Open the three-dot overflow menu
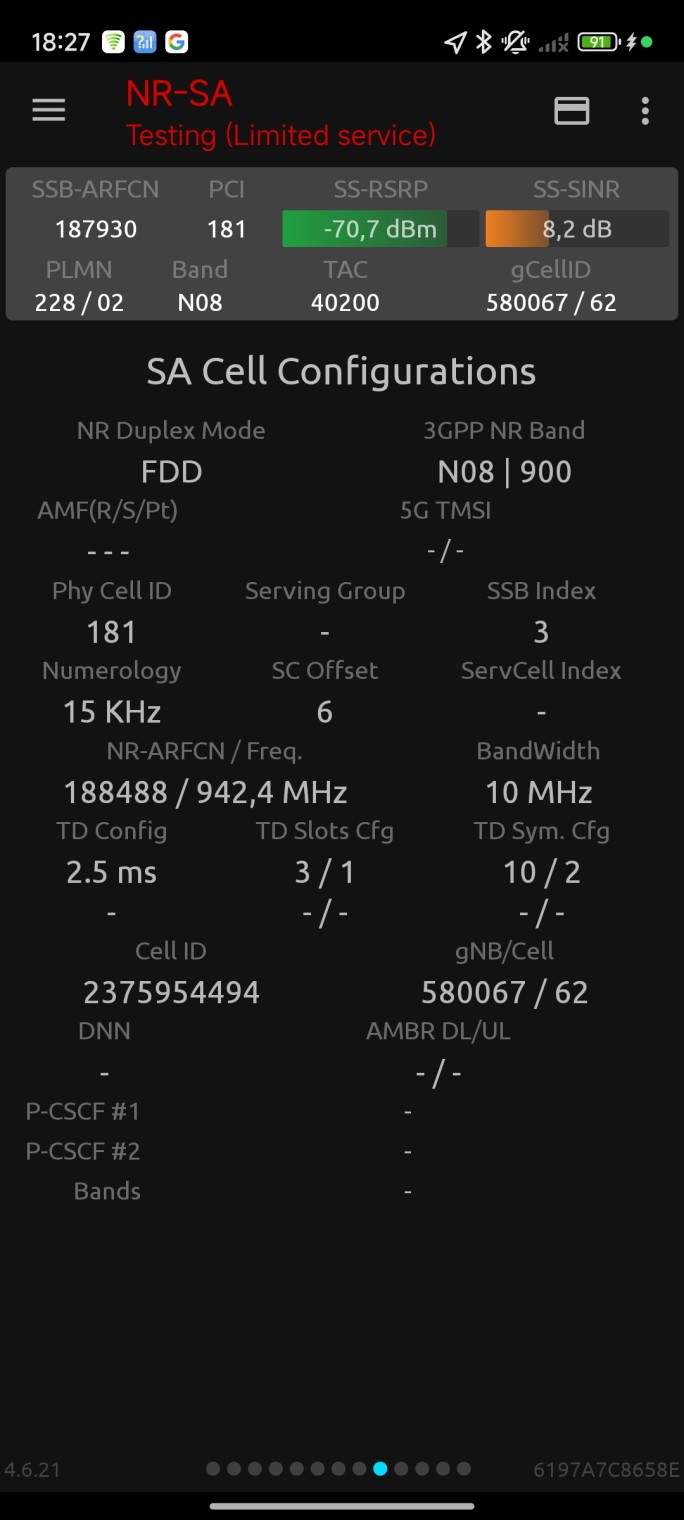The height and width of the screenshot is (1520, 684). [x=645, y=111]
